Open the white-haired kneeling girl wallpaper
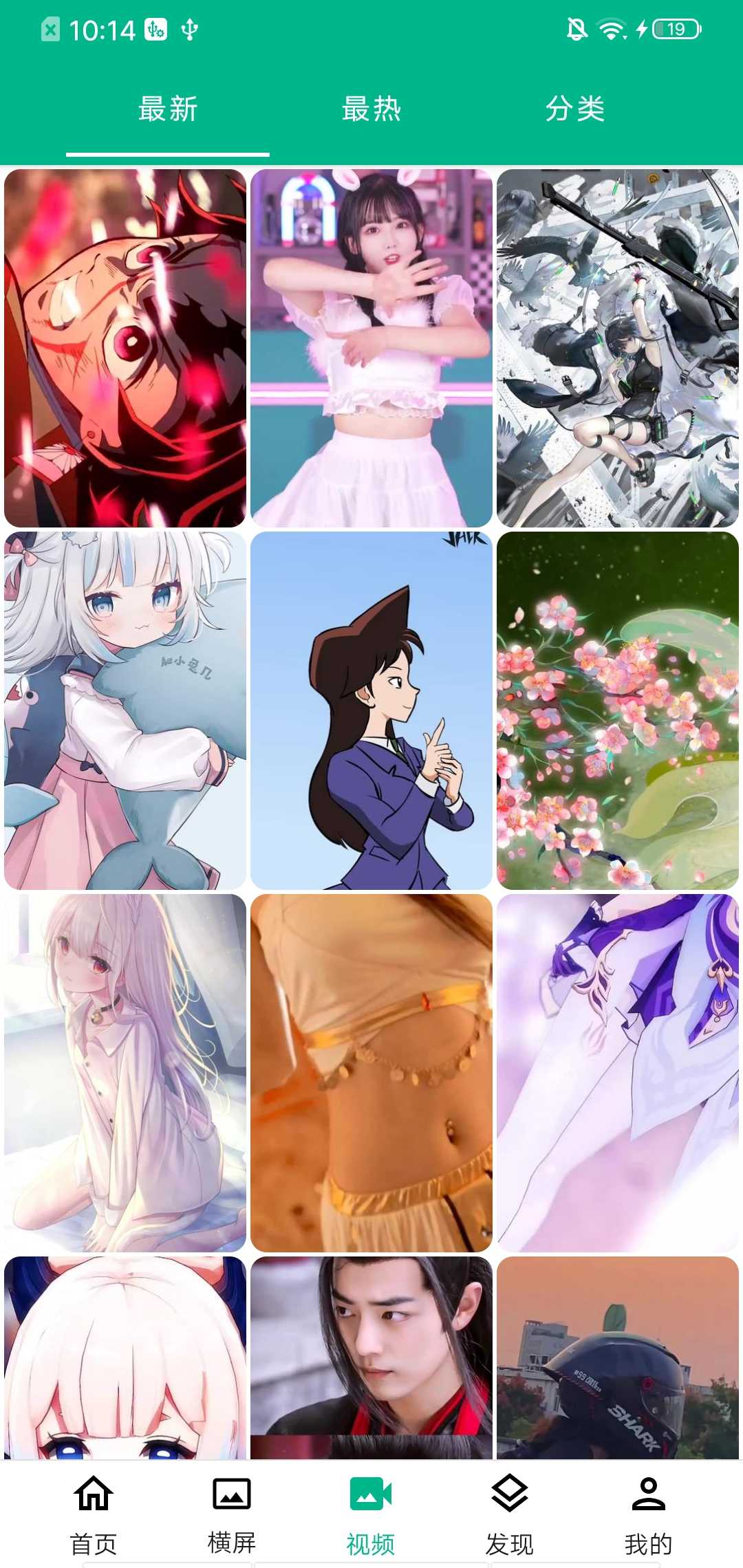The image size is (743, 1568). click(x=125, y=1073)
